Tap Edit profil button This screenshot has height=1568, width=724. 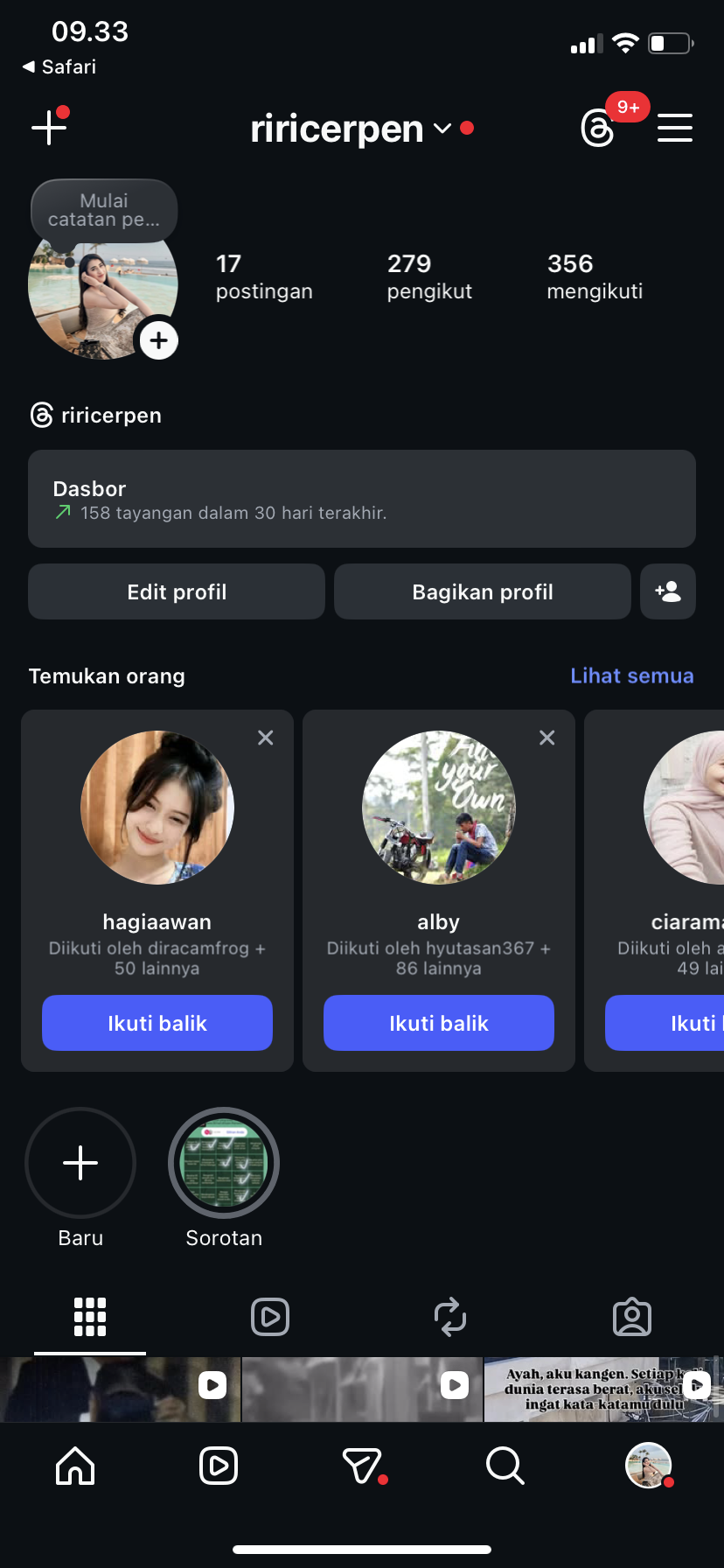coord(177,591)
